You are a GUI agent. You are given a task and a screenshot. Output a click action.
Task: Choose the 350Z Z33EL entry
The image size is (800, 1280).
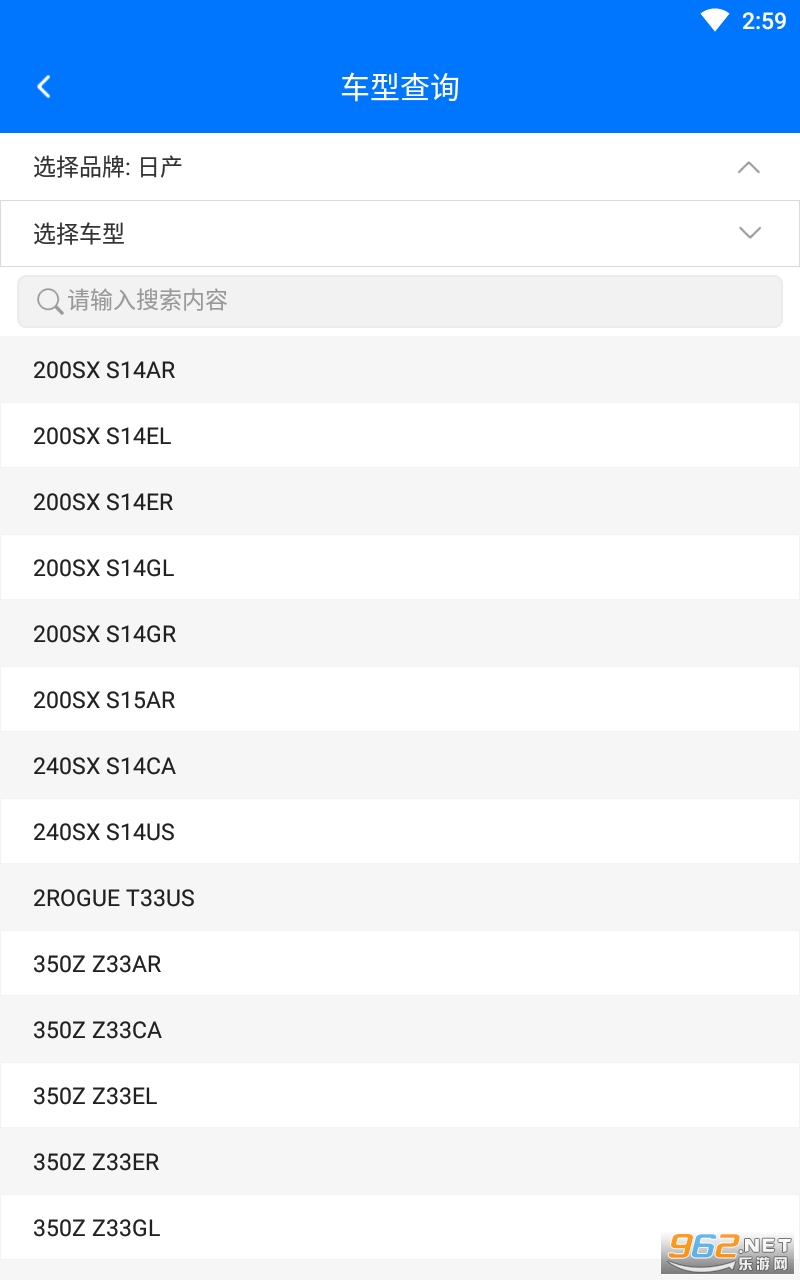click(x=400, y=1096)
